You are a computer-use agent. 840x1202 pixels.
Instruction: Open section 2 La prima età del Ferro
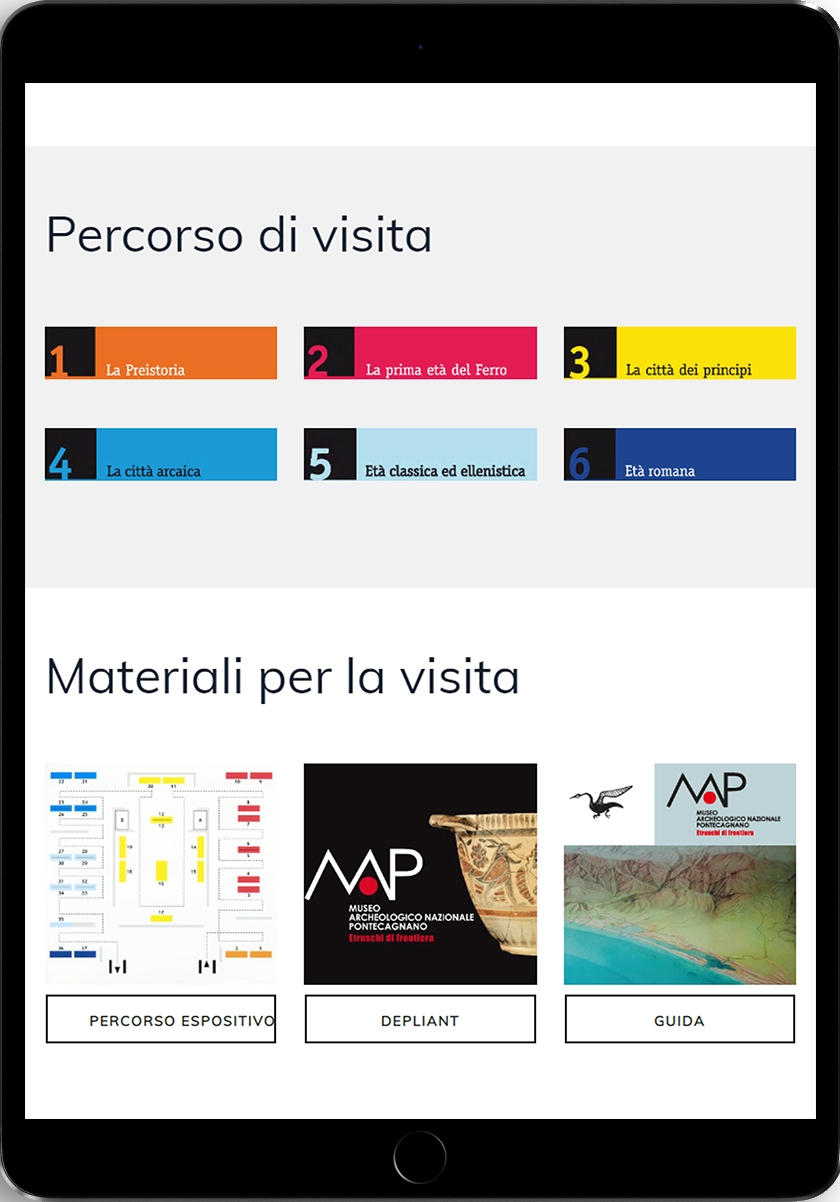(420, 353)
